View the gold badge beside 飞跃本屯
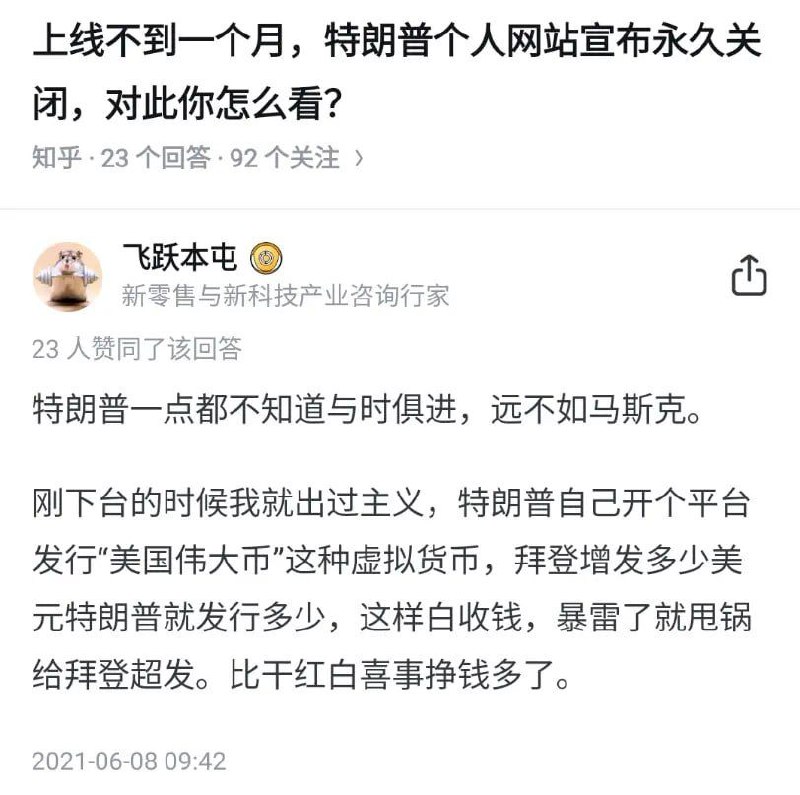Screen dimensions: 800x795 (266, 258)
